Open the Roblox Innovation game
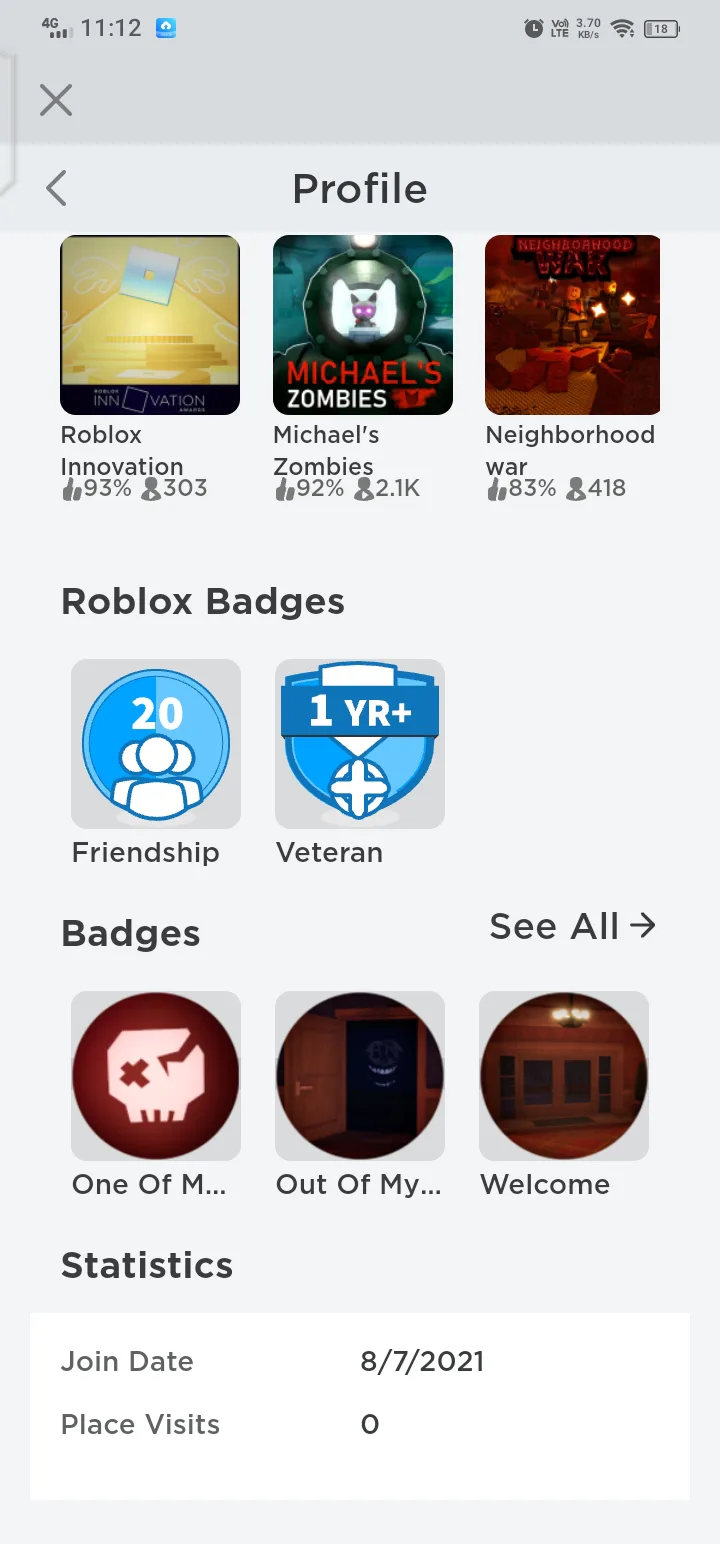This screenshot has height=1544, width=720. [150, 325]
